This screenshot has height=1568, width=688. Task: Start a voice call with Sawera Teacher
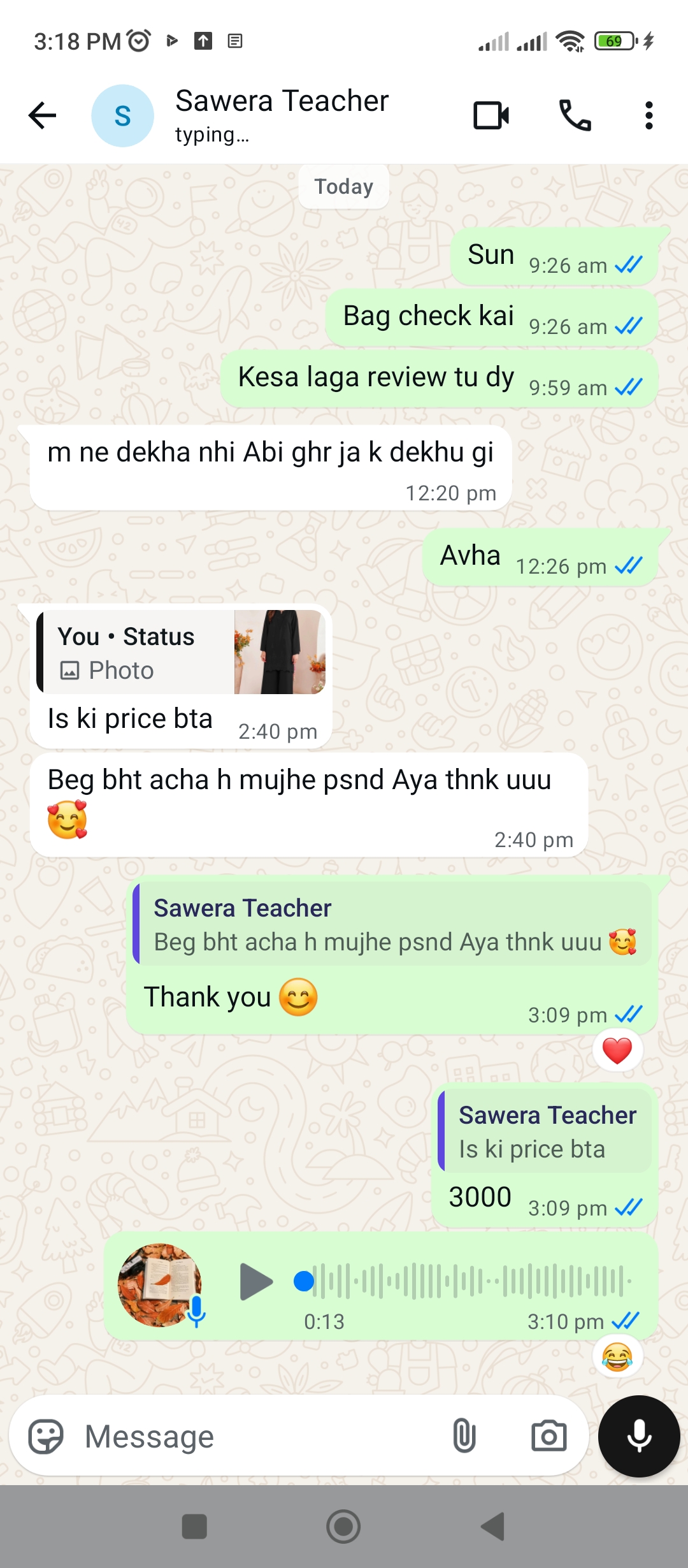(575, 115)
